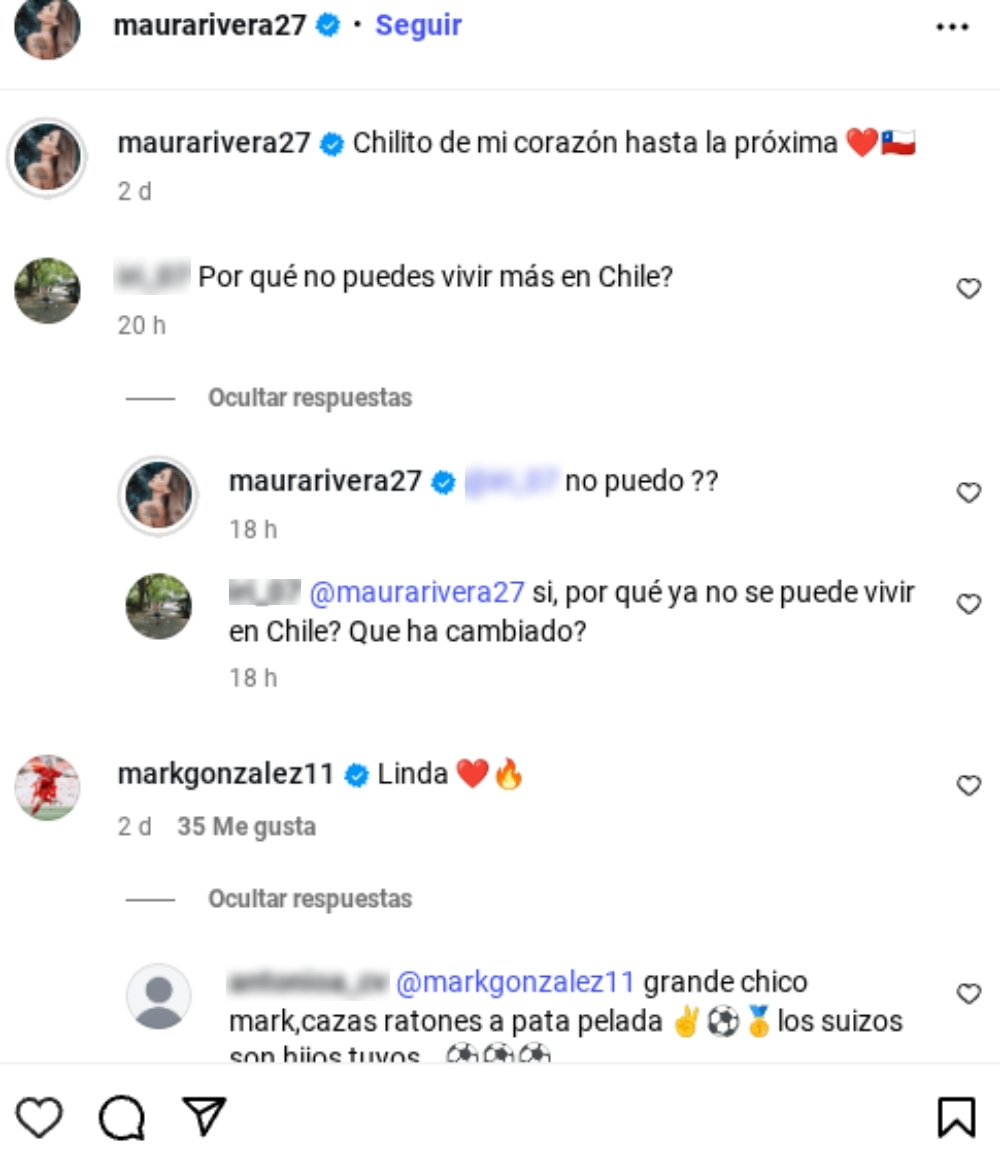The image size is (1000, 1159).
Task: Like the reply 'grande chico mark'
Action: click(968, 993)
